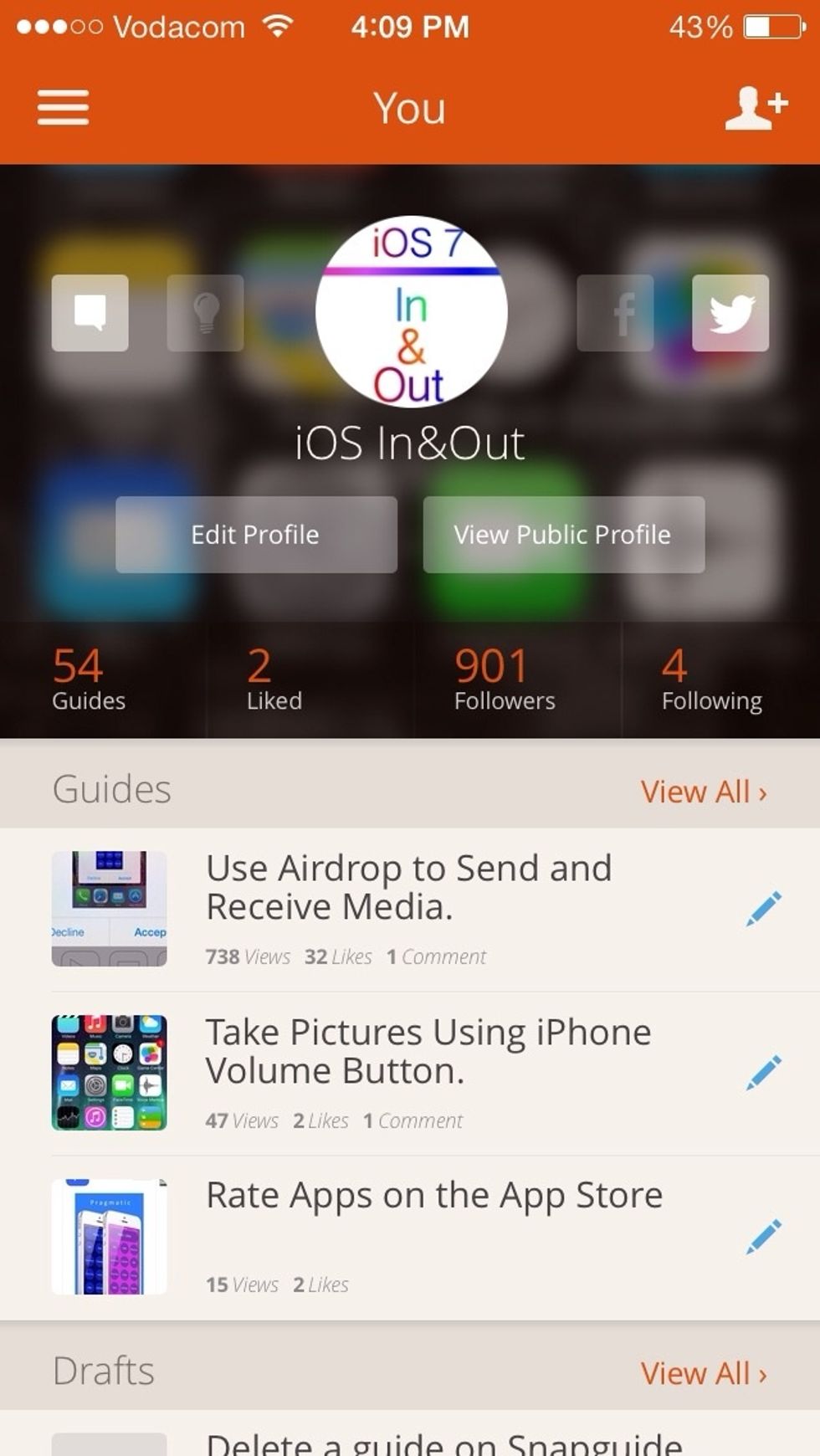Open the 901 Followers list
The image size is (820, 1456).
504,679
